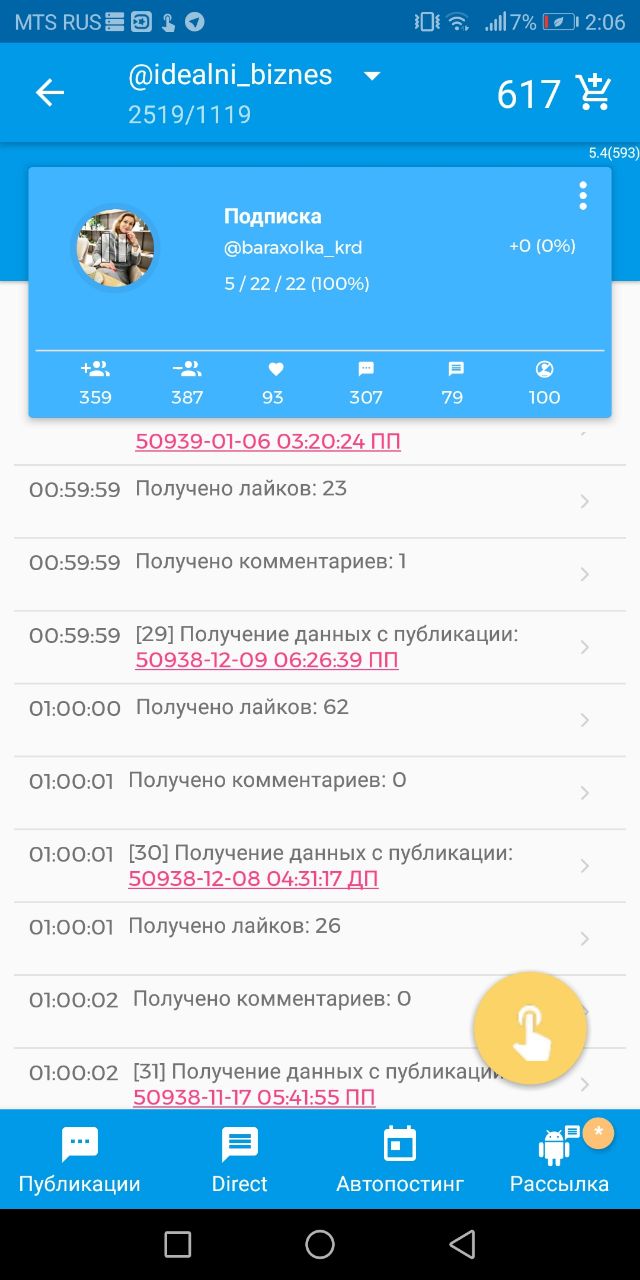Screen dimensions: 640x1280
Task: Go back using the top-left arrow
Action: (50, 93)
